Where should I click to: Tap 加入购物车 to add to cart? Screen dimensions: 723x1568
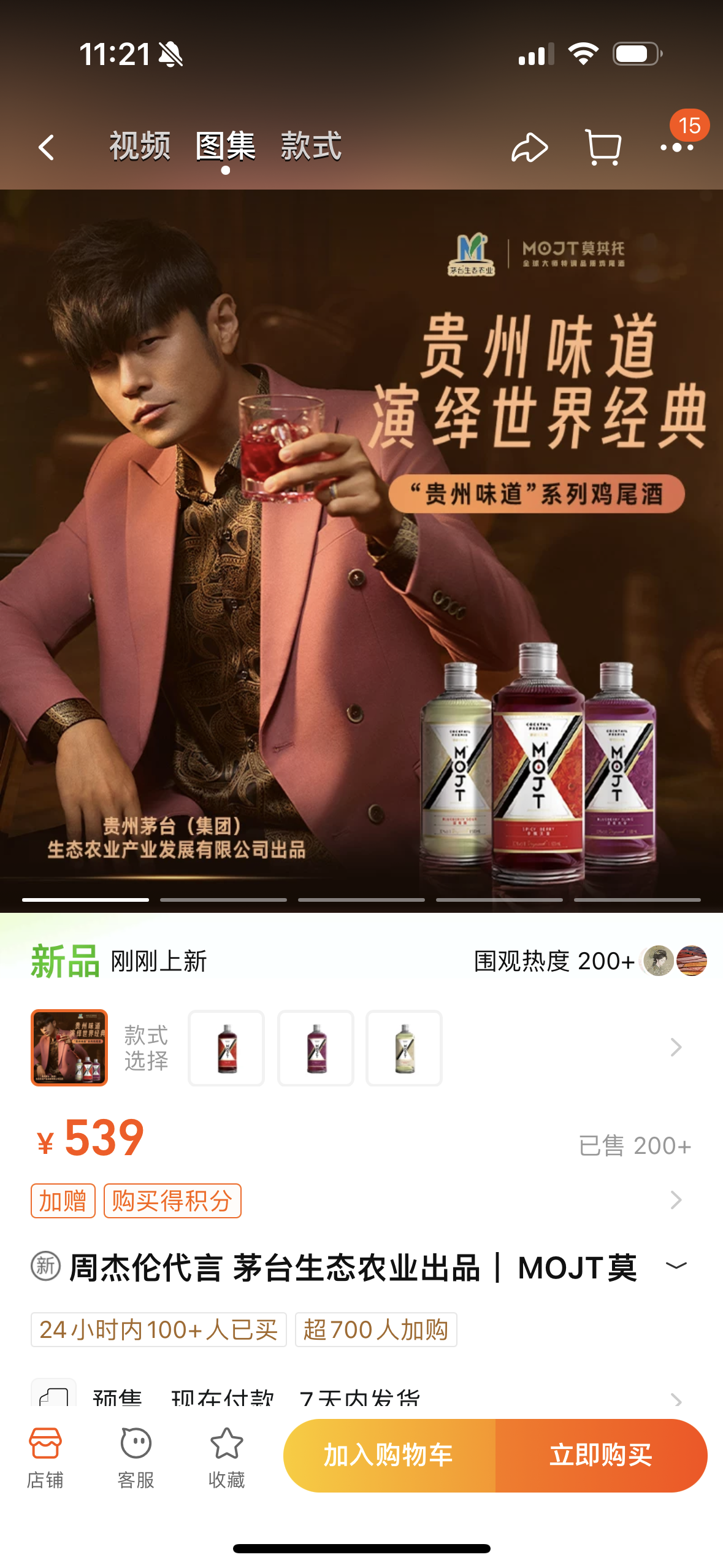389,1455
